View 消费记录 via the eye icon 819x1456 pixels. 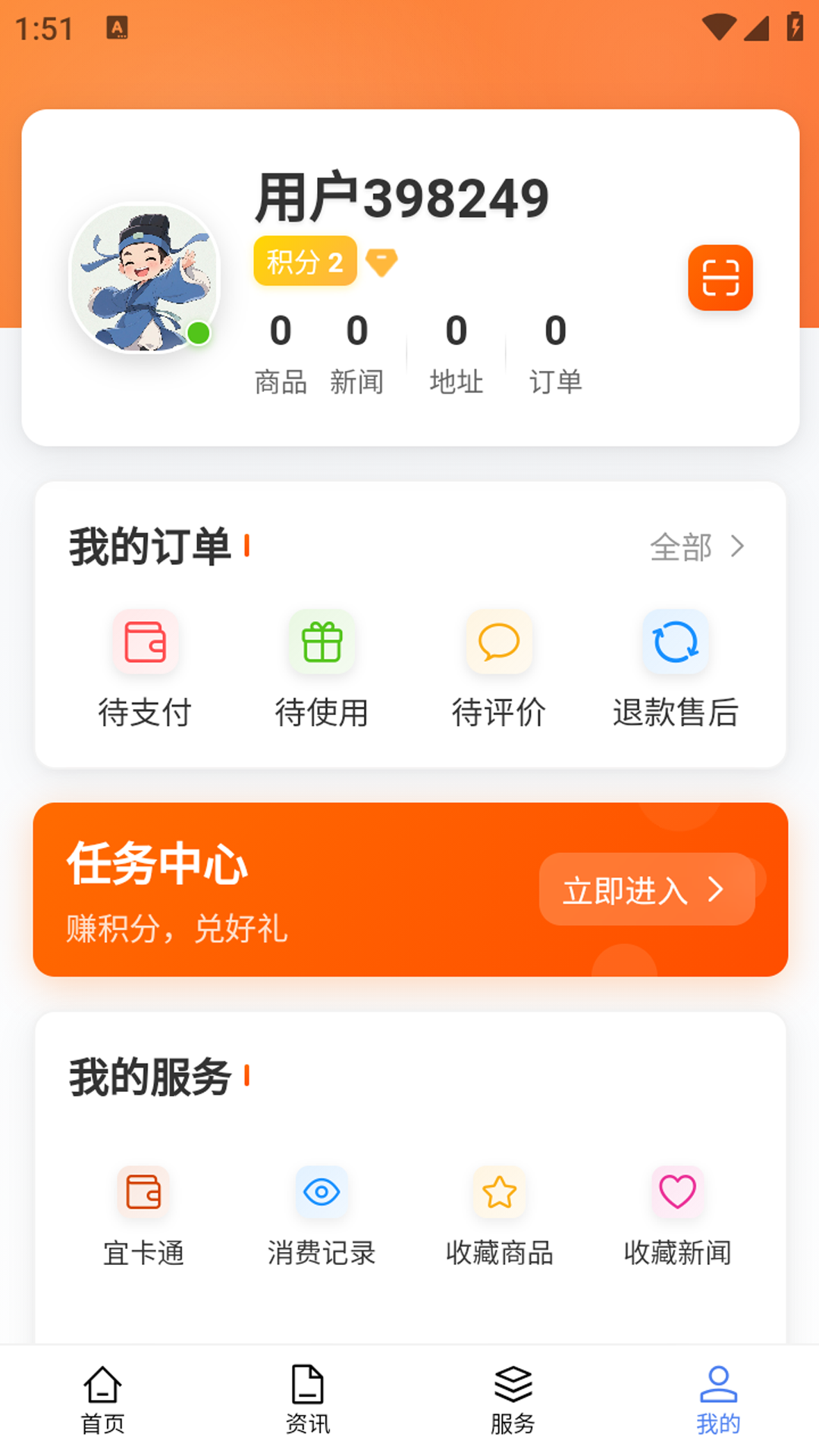coord(322,1193)
